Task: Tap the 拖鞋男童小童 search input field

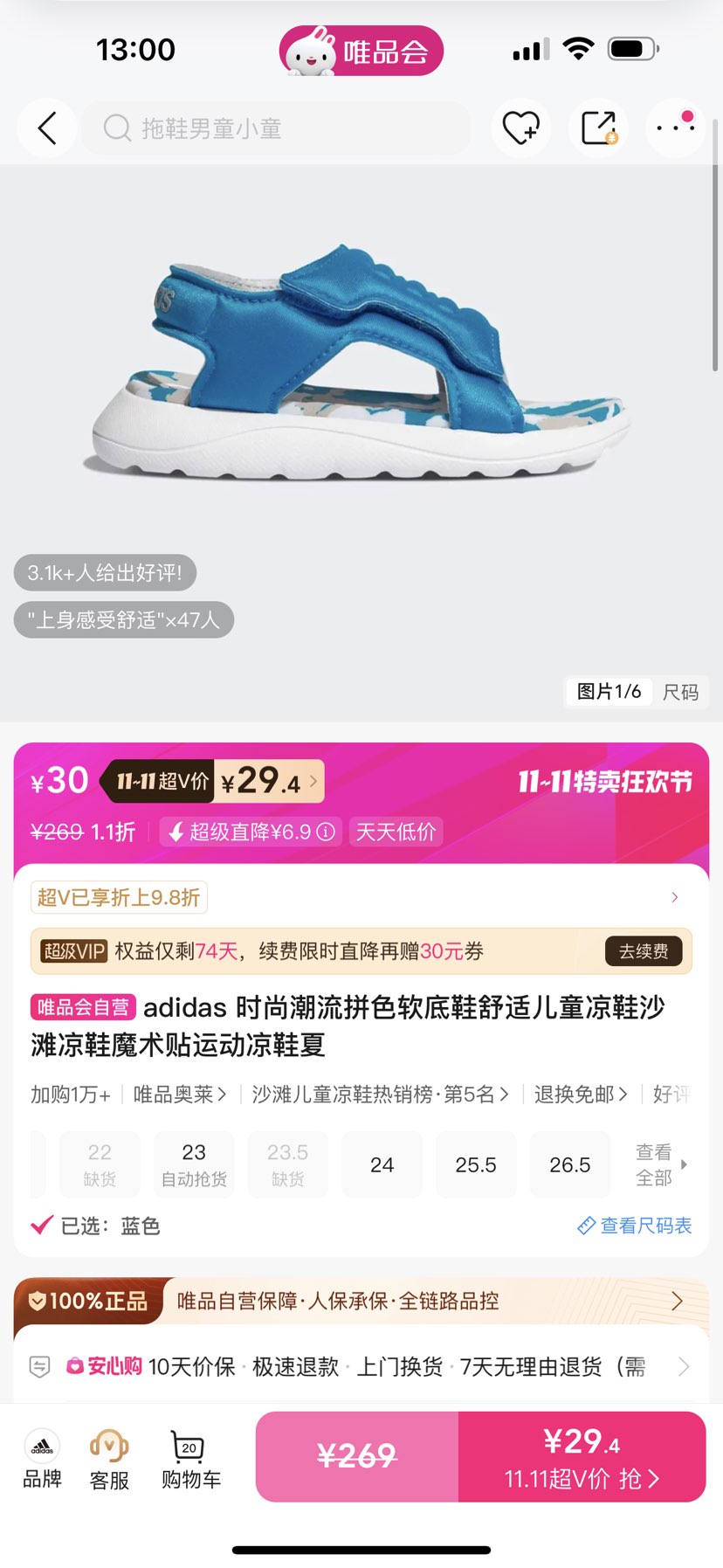Action: [262, 128]
